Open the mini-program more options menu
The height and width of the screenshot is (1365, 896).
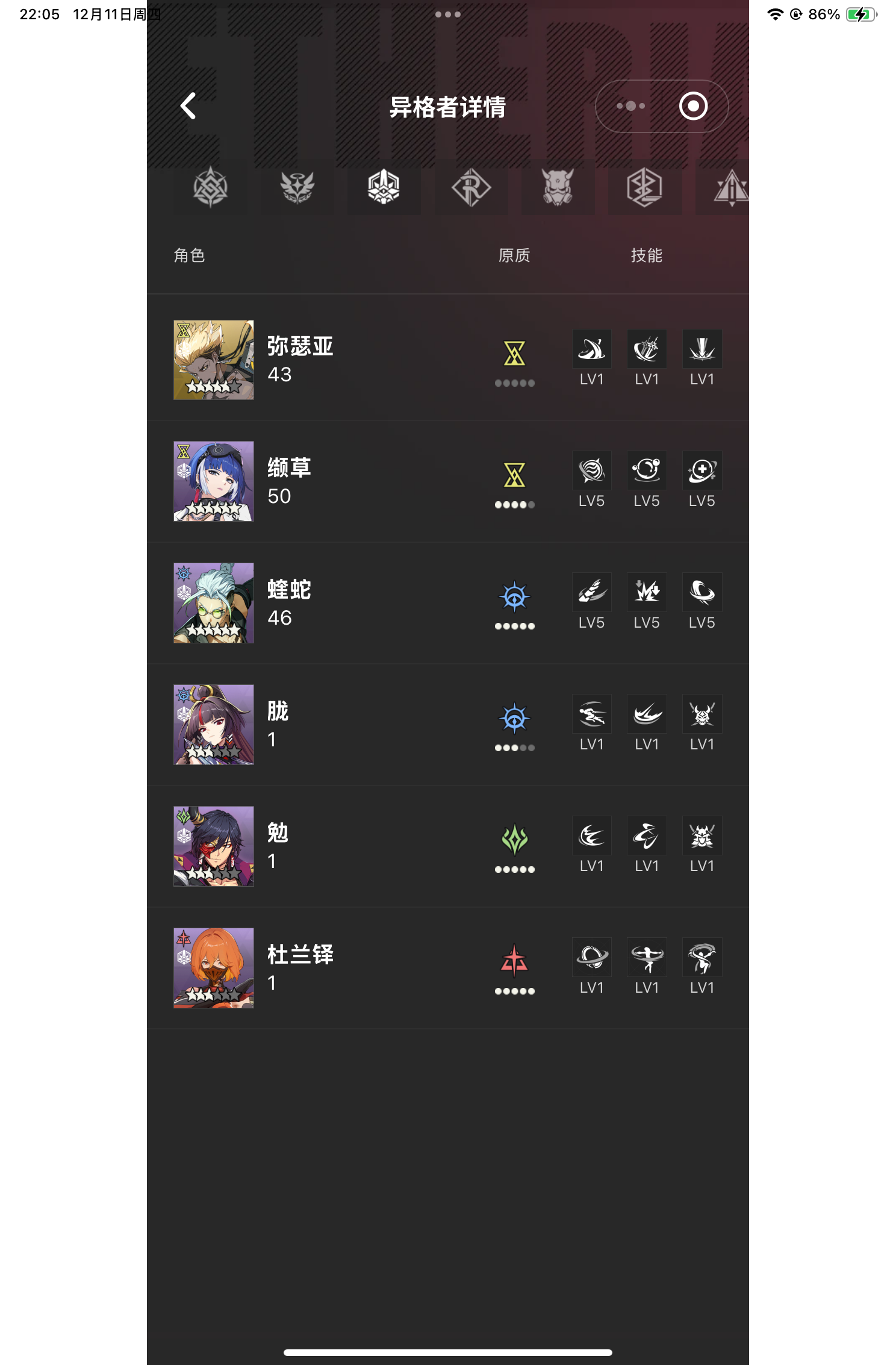(630, 105)
